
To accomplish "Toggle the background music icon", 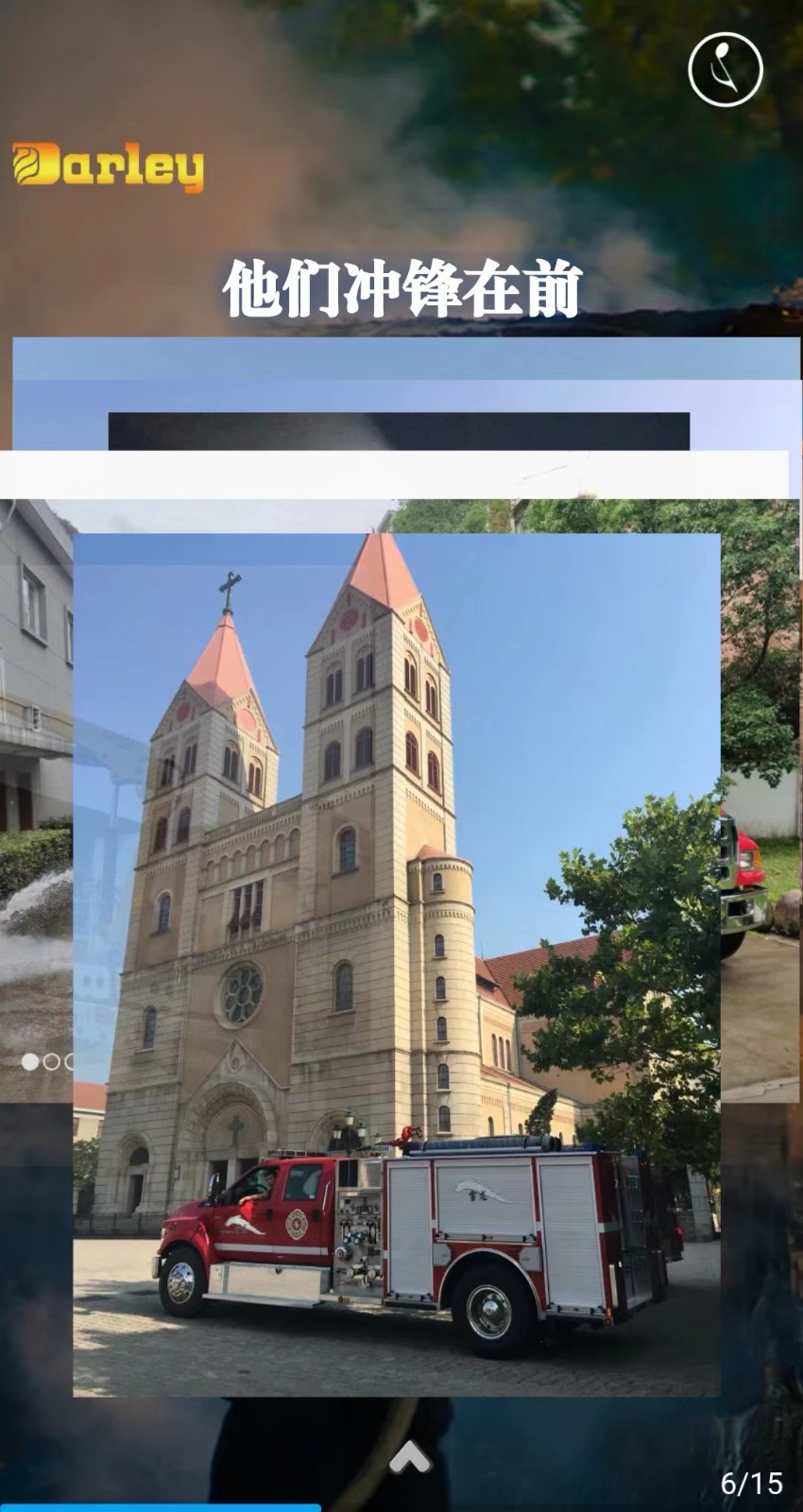I will pos(725,69).
